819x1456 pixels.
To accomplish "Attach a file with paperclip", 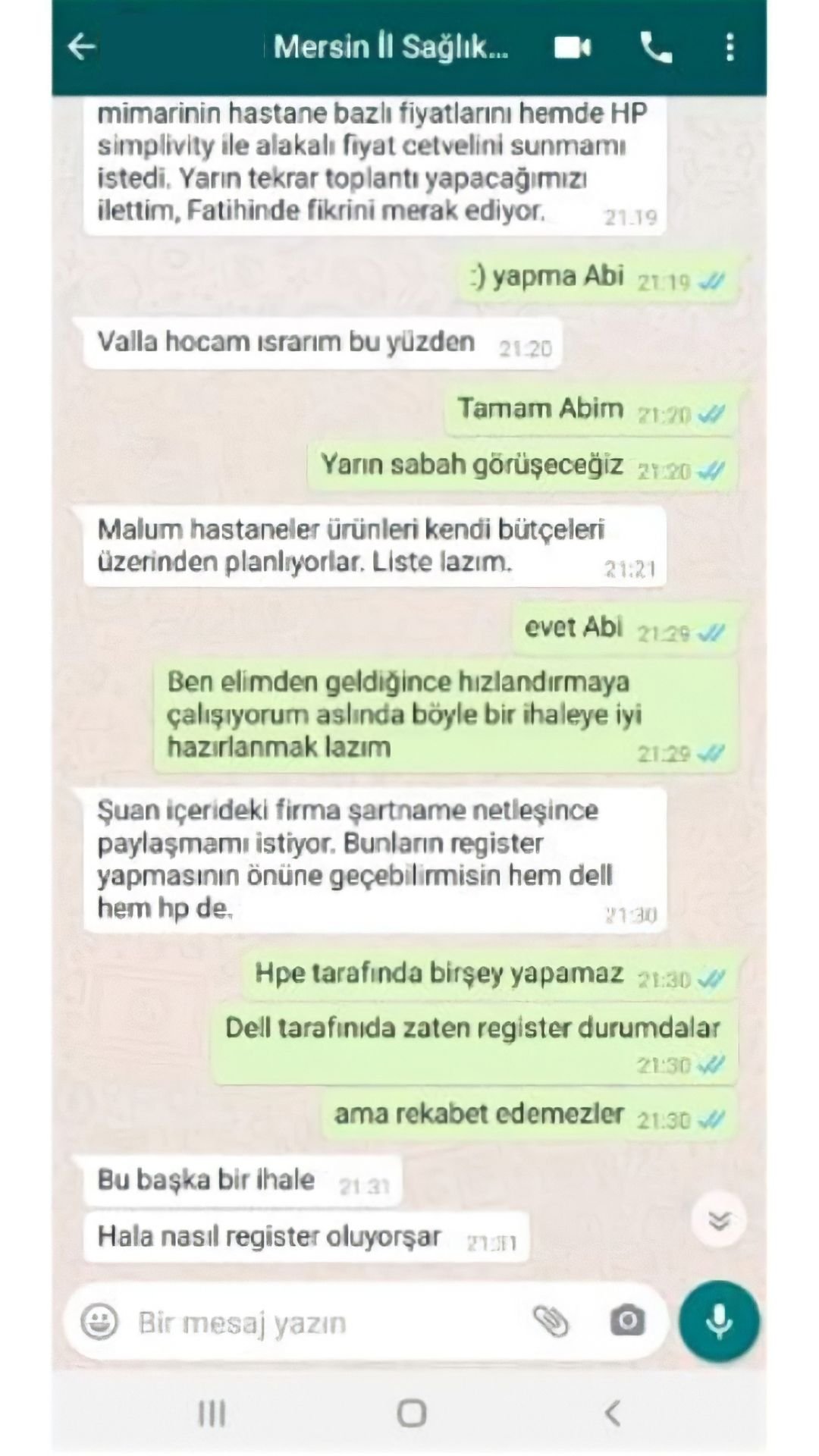I will [x=551, y=1322].
